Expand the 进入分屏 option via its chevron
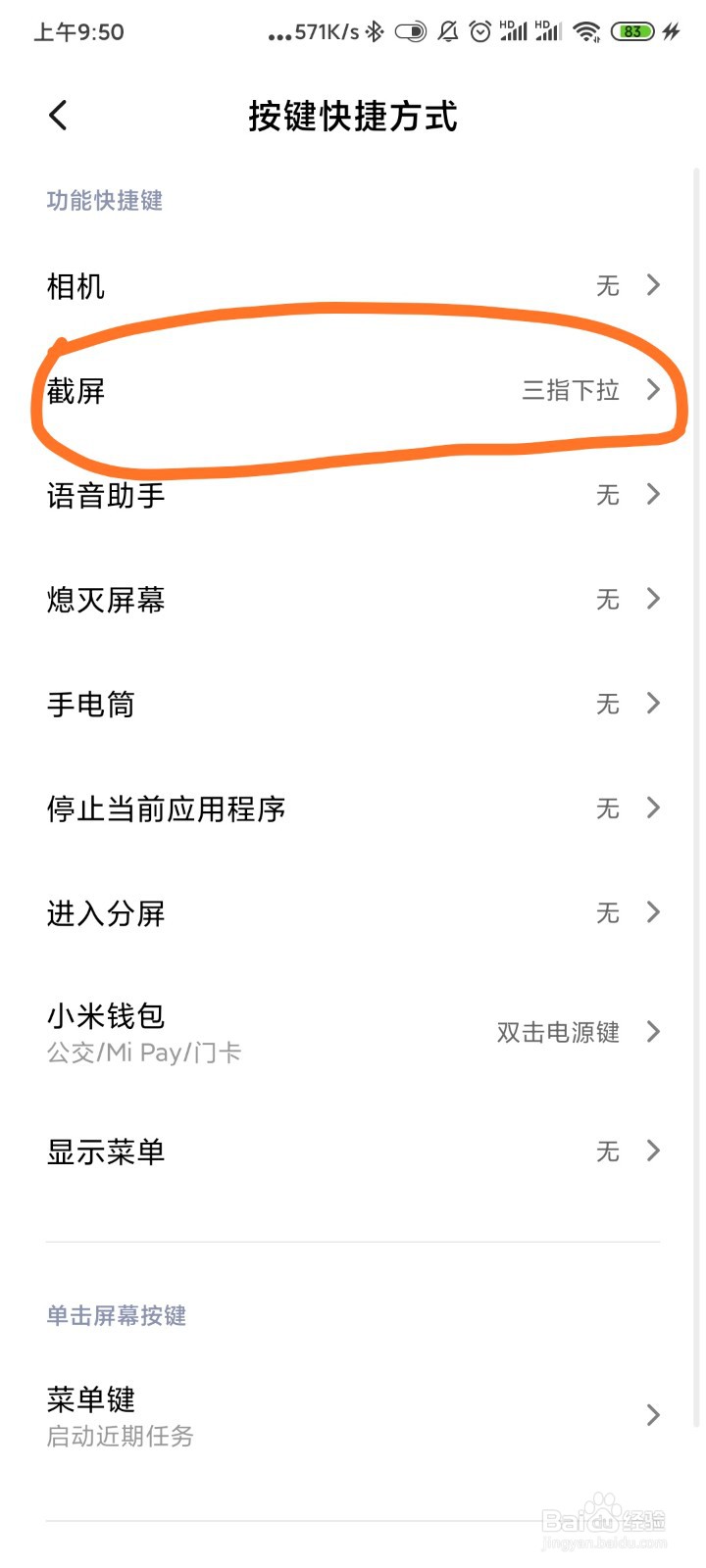The width and height of the screenshot is (706, 1568). [652, 912]
